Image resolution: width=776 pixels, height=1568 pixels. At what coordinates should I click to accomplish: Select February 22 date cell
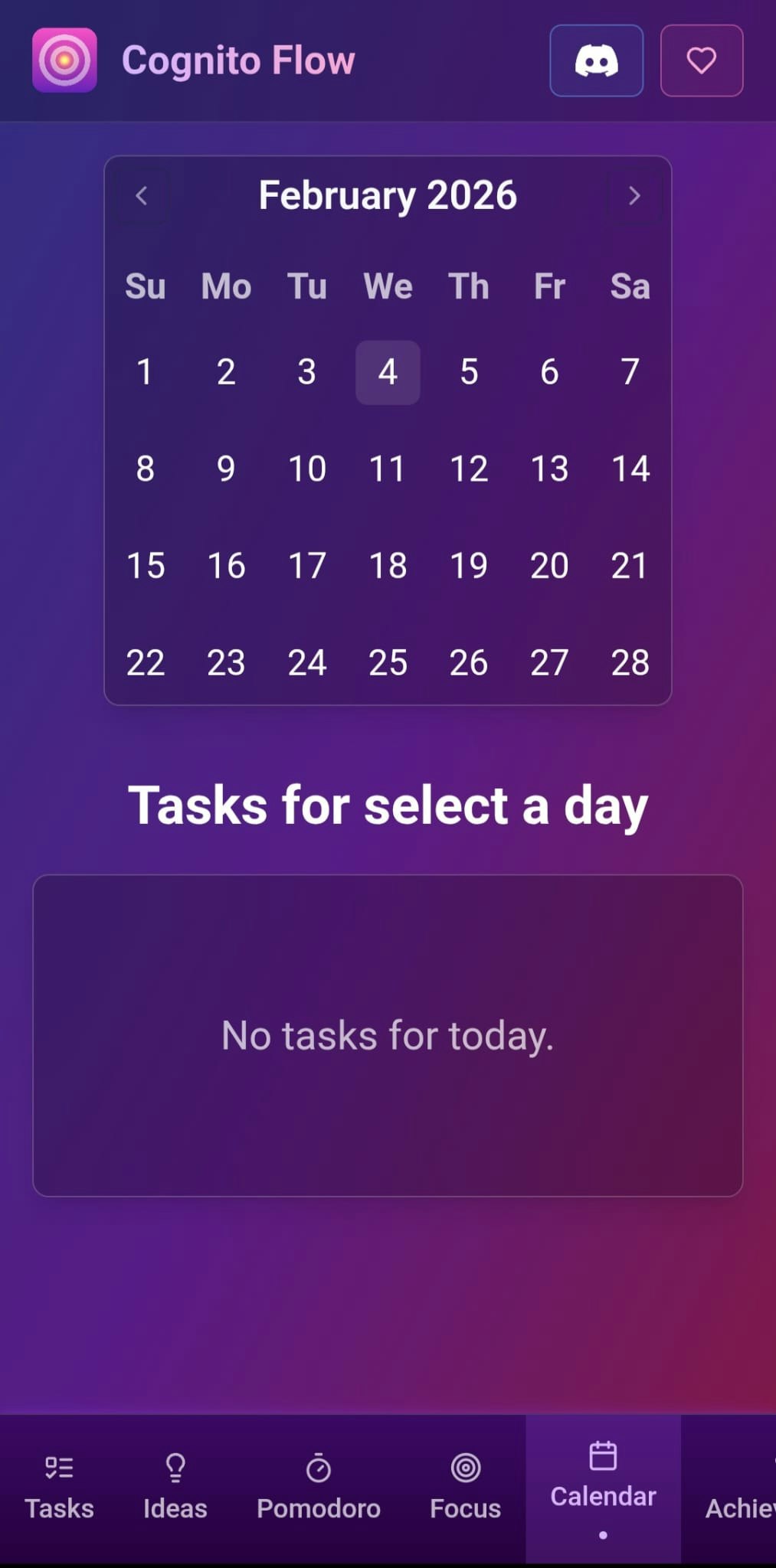pyautogui.click(x=145, y=662)
